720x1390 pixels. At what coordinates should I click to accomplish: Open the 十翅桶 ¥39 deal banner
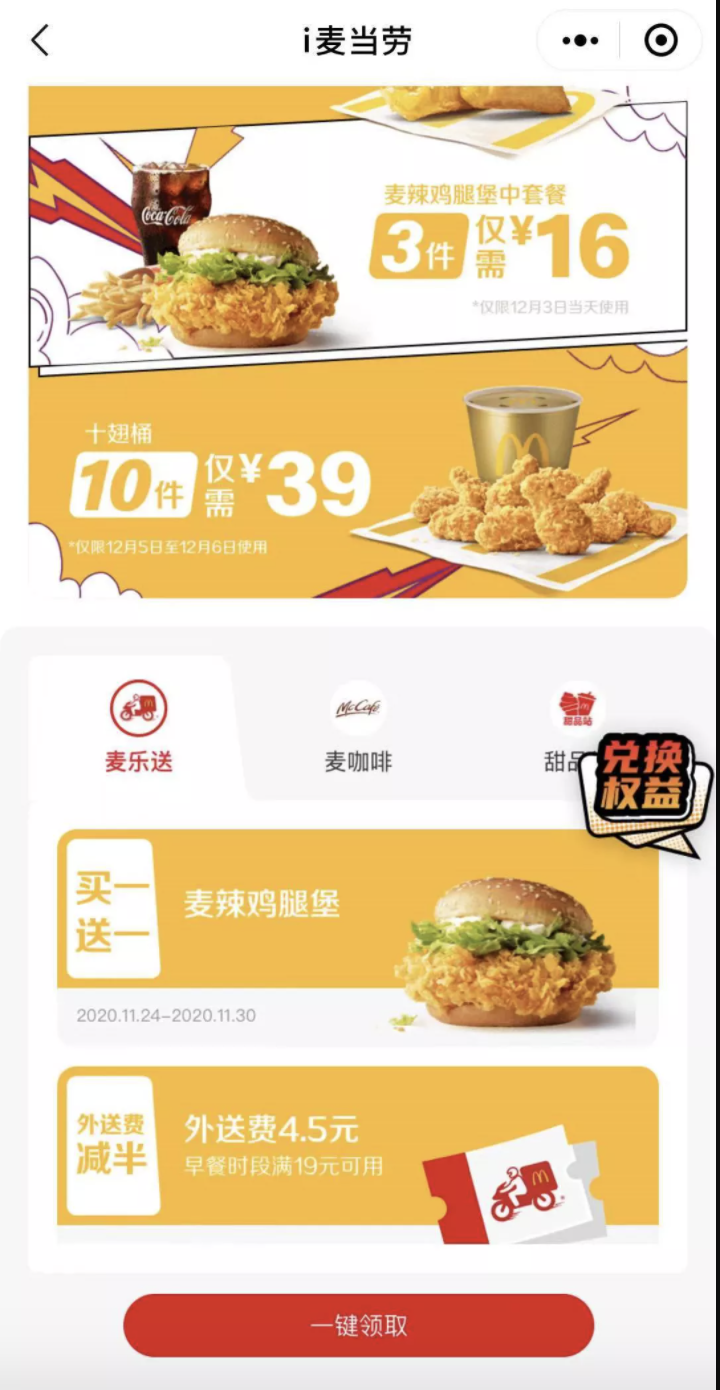coord(358,480)
